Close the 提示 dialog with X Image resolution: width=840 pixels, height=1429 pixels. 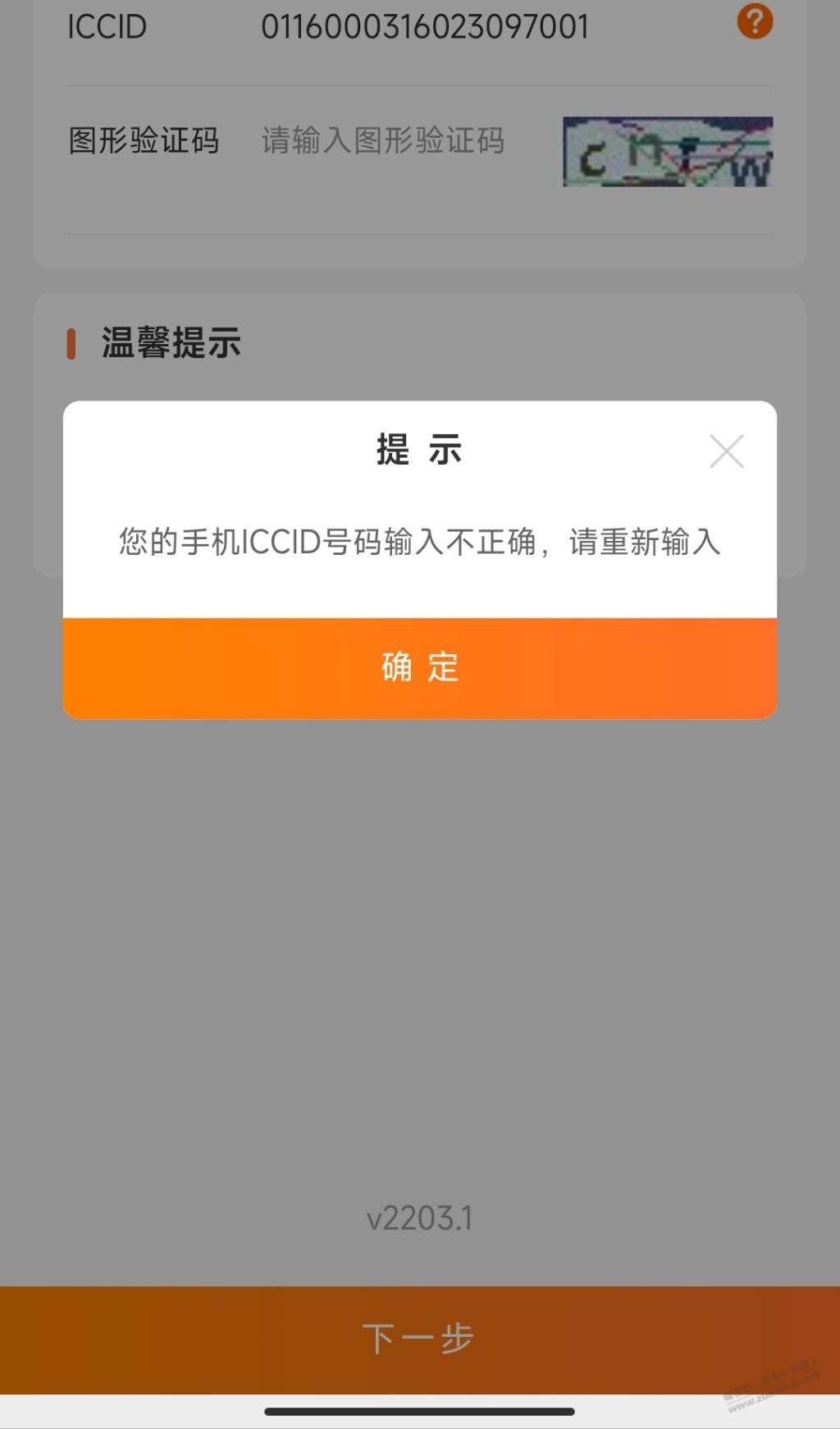click(x=727, y=451)
